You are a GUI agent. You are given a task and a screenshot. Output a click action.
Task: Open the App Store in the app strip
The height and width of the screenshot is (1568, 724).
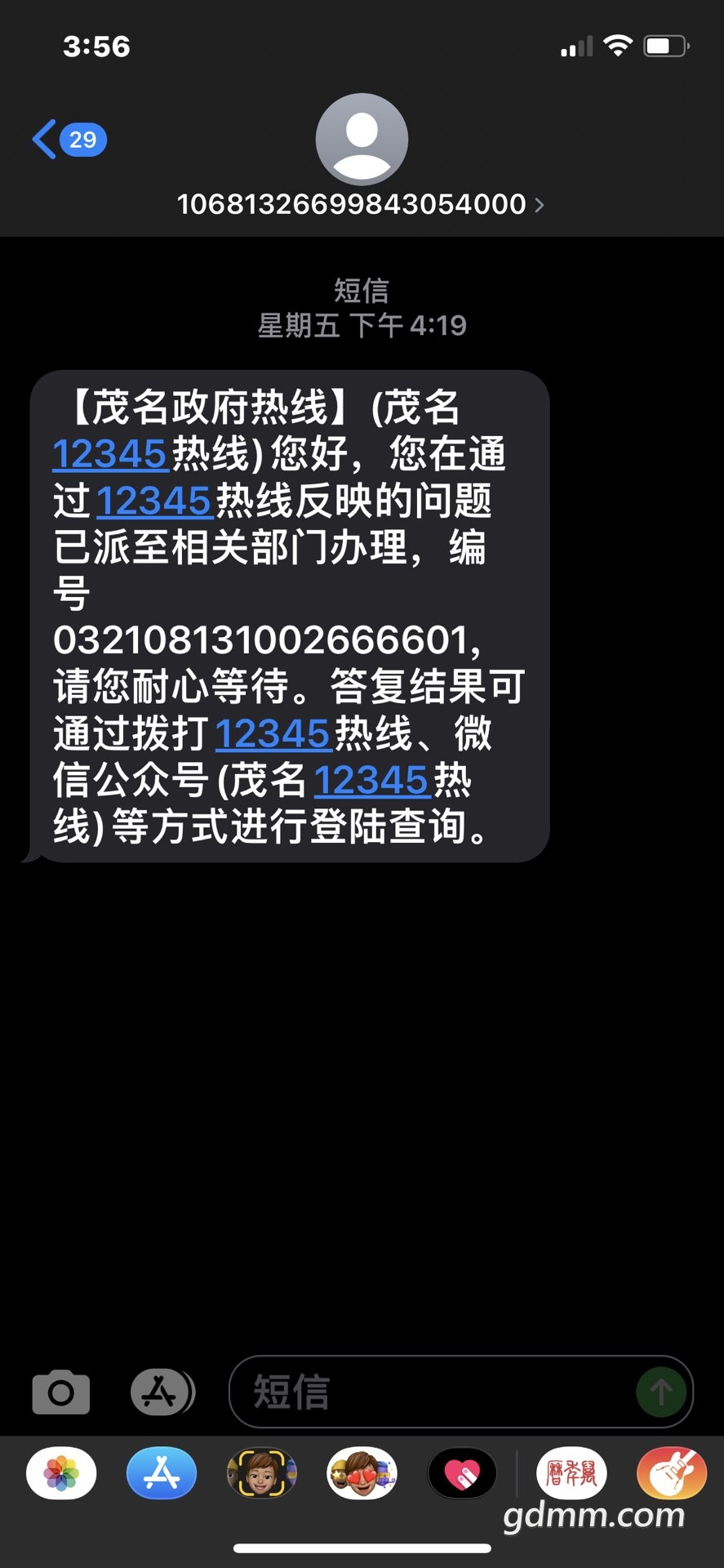162,1474
